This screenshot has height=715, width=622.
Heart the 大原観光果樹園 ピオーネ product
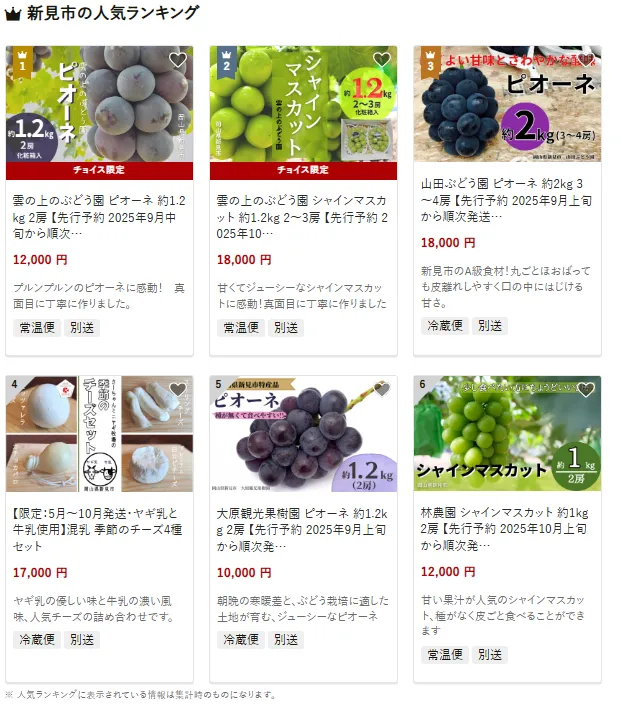(x=381, y=390)
